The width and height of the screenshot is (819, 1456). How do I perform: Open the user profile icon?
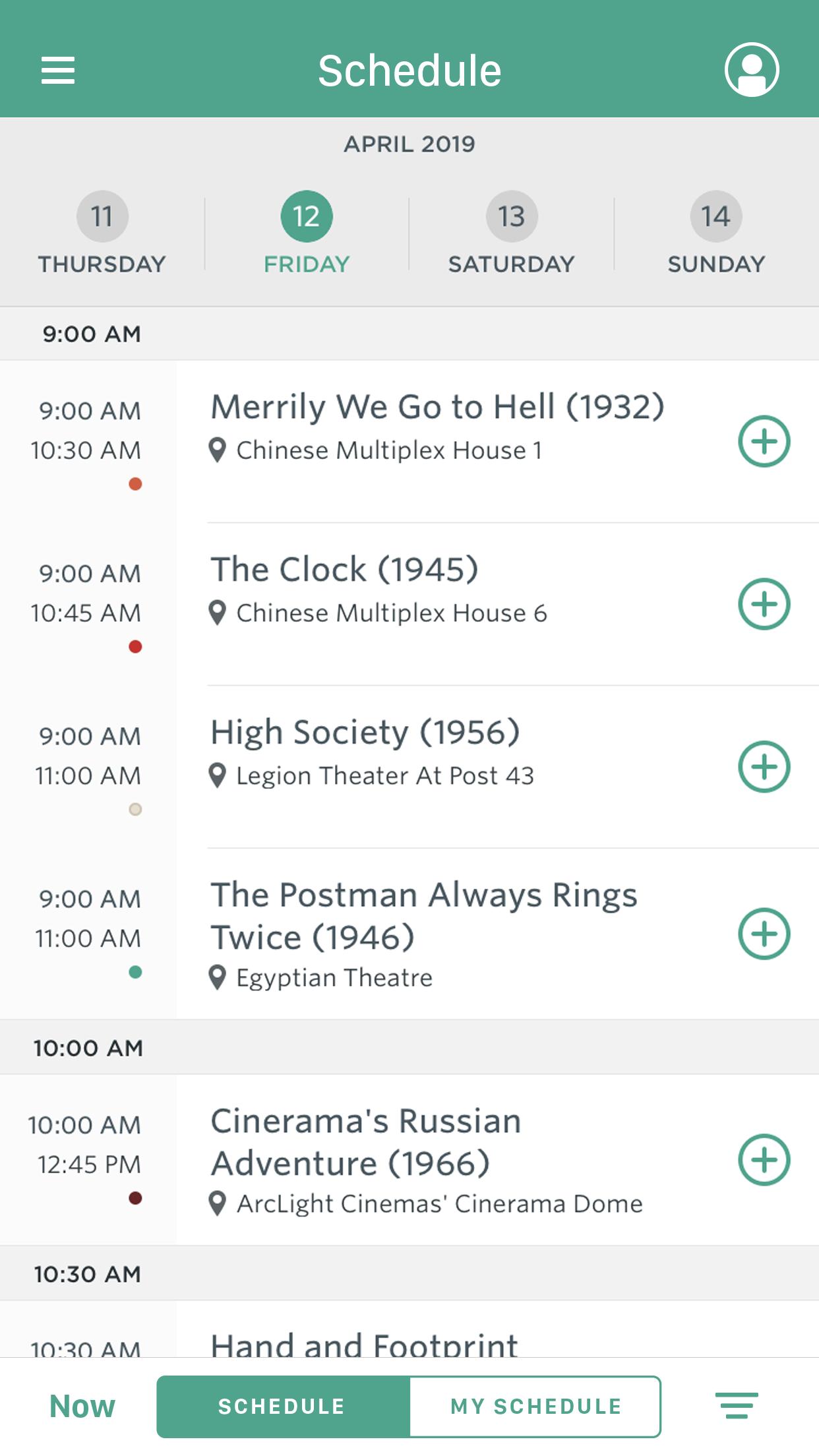[752, 69]
